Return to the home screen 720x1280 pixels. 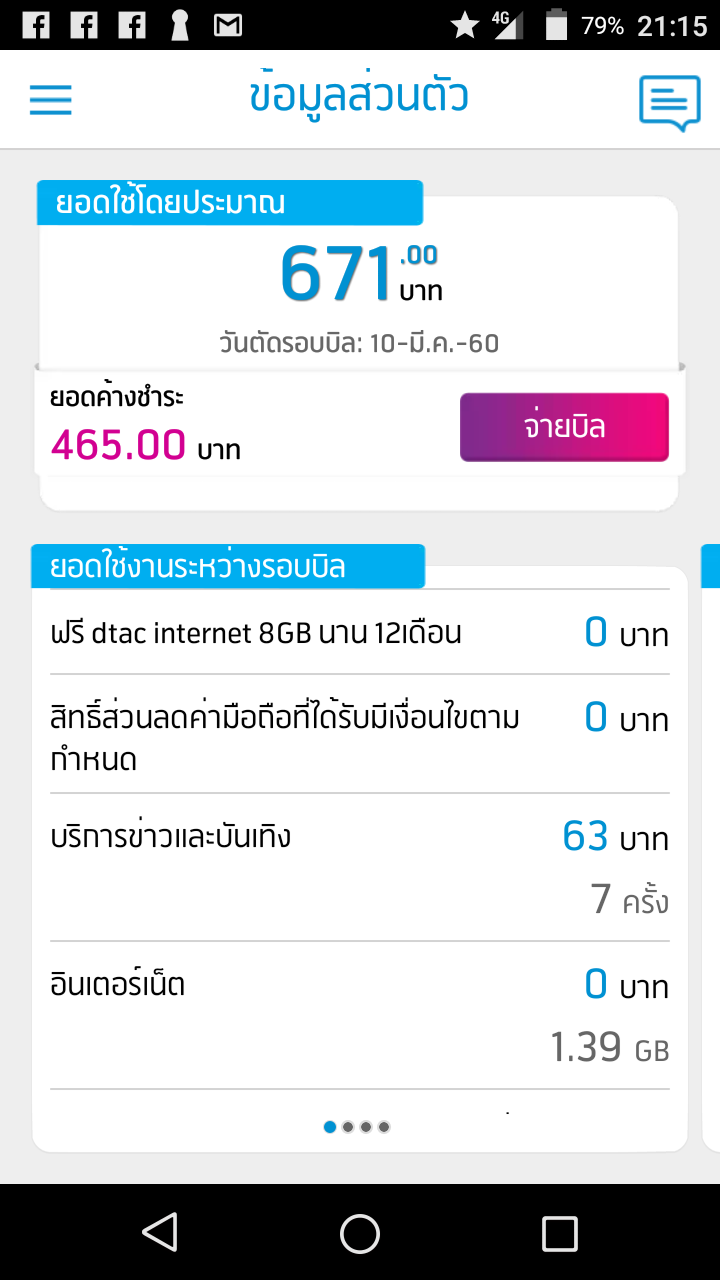(x=360, y=1233)
